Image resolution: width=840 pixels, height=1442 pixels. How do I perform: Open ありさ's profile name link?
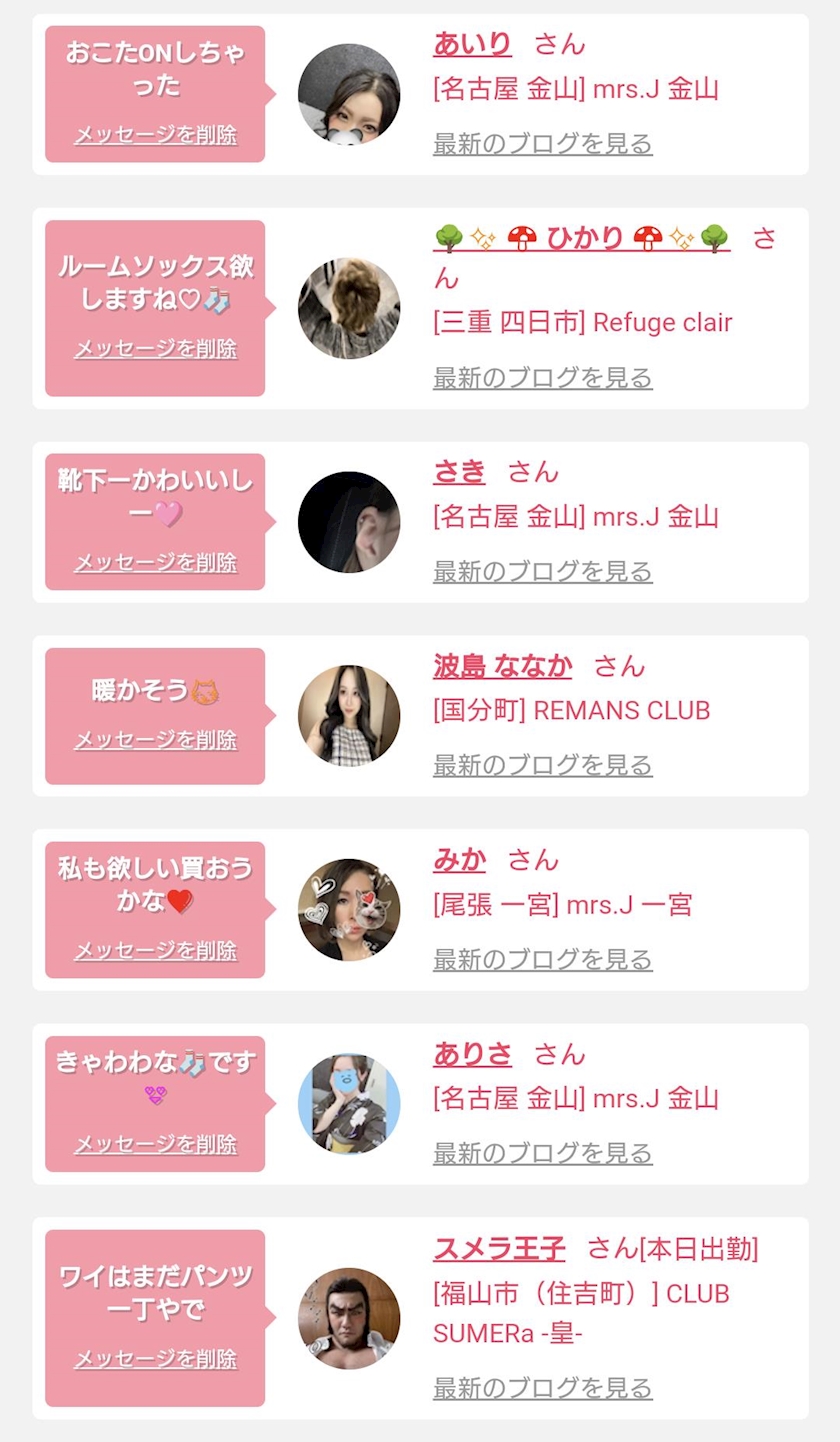[472, 1054]
